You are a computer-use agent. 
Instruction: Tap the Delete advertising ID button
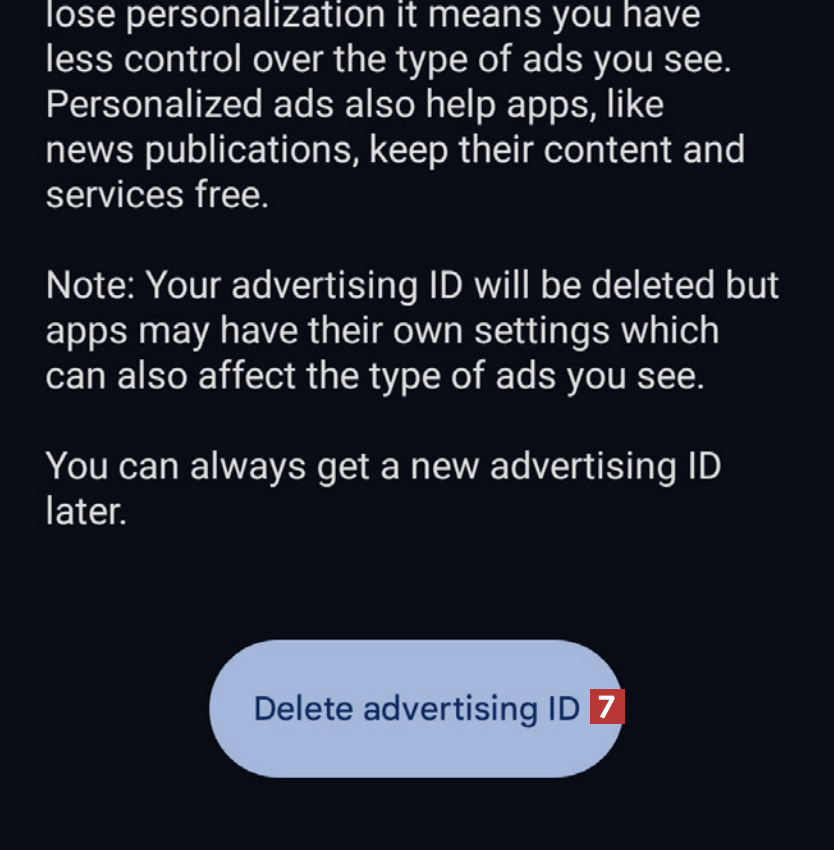click(415, 708)
